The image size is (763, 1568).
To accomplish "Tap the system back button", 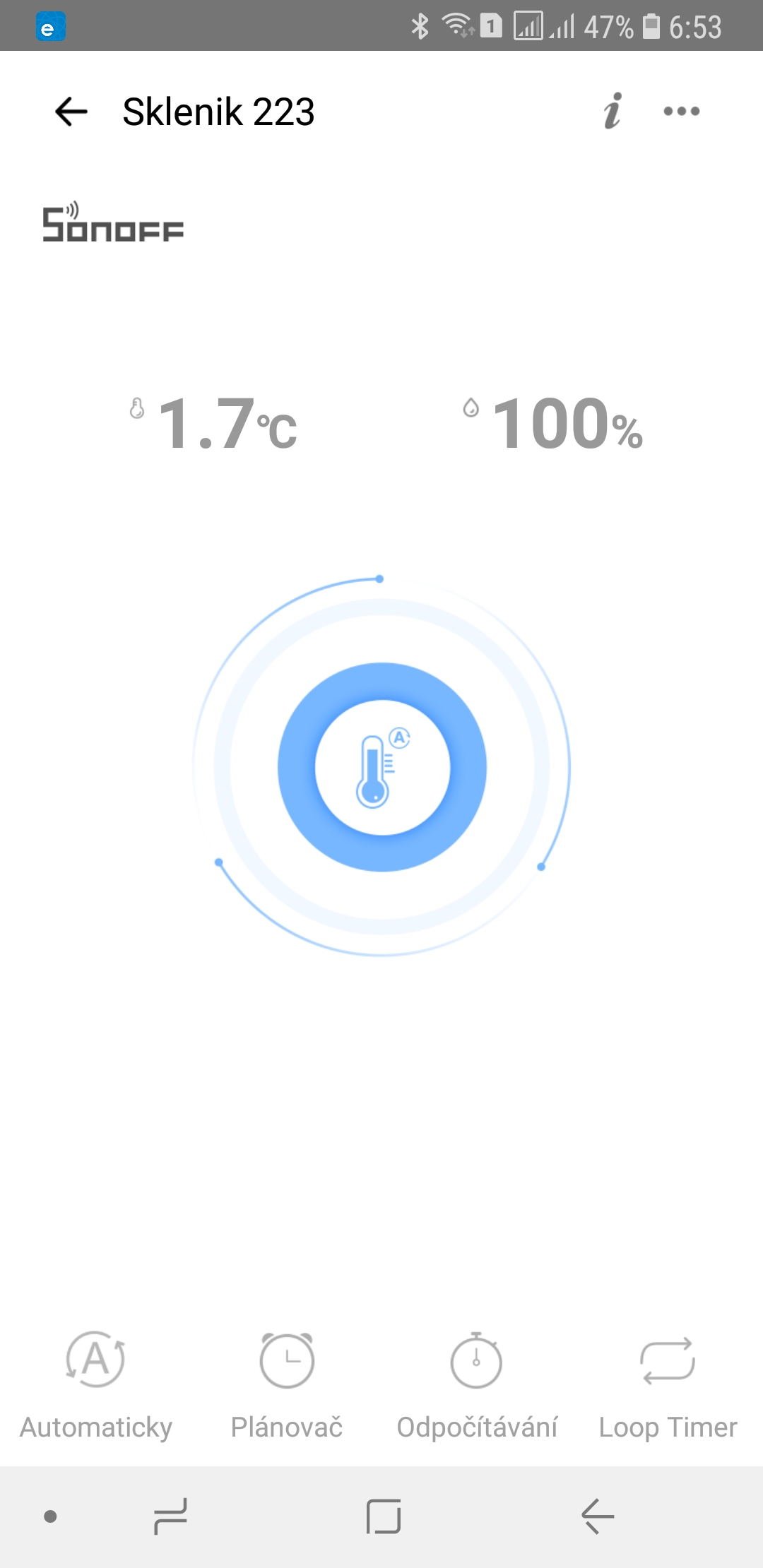I will point(598,1516).
